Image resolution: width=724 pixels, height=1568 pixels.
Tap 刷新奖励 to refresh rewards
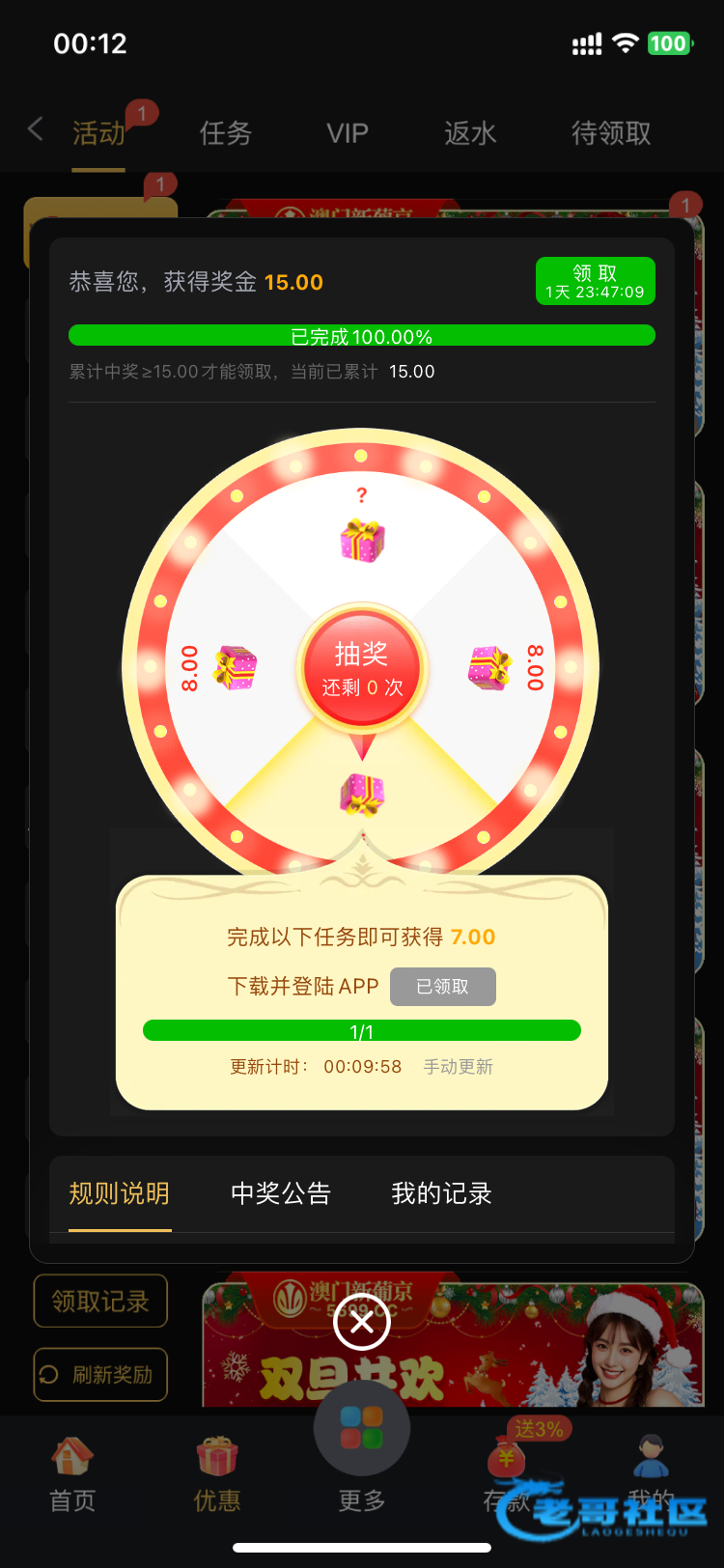[x=100, y=1375]
